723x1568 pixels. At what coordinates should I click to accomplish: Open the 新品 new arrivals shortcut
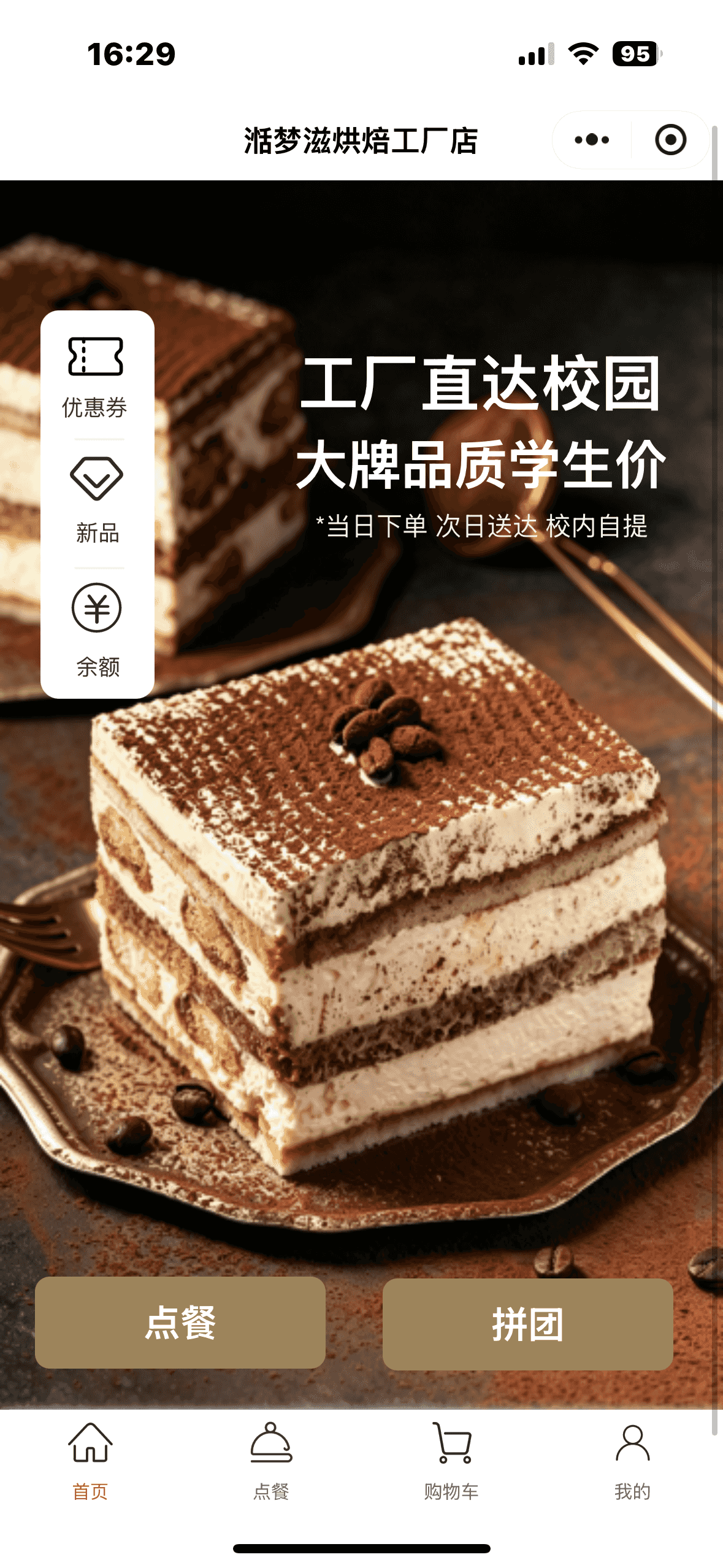[x=97, y=501]
